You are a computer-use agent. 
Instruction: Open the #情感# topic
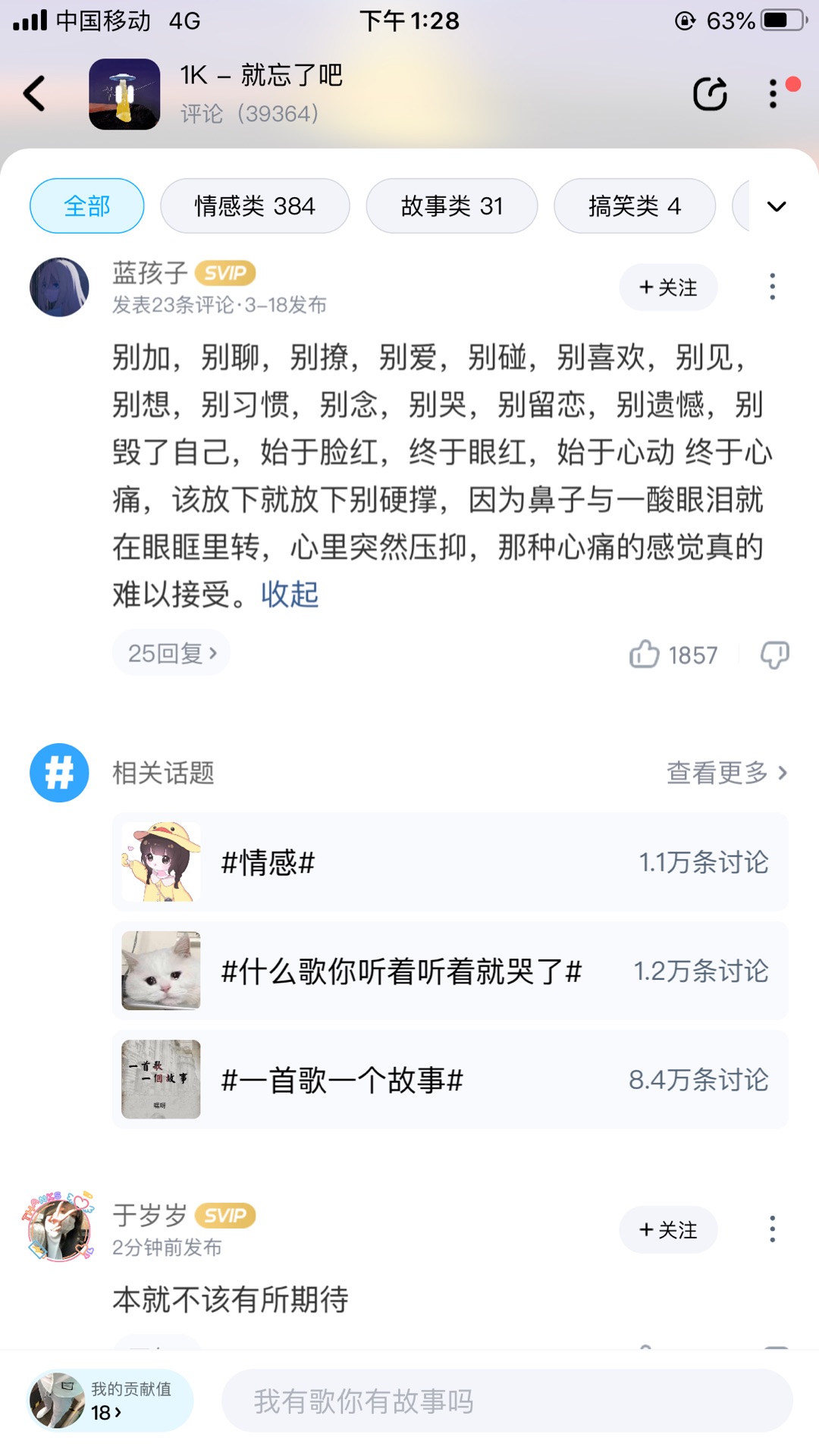coord(450,862)
